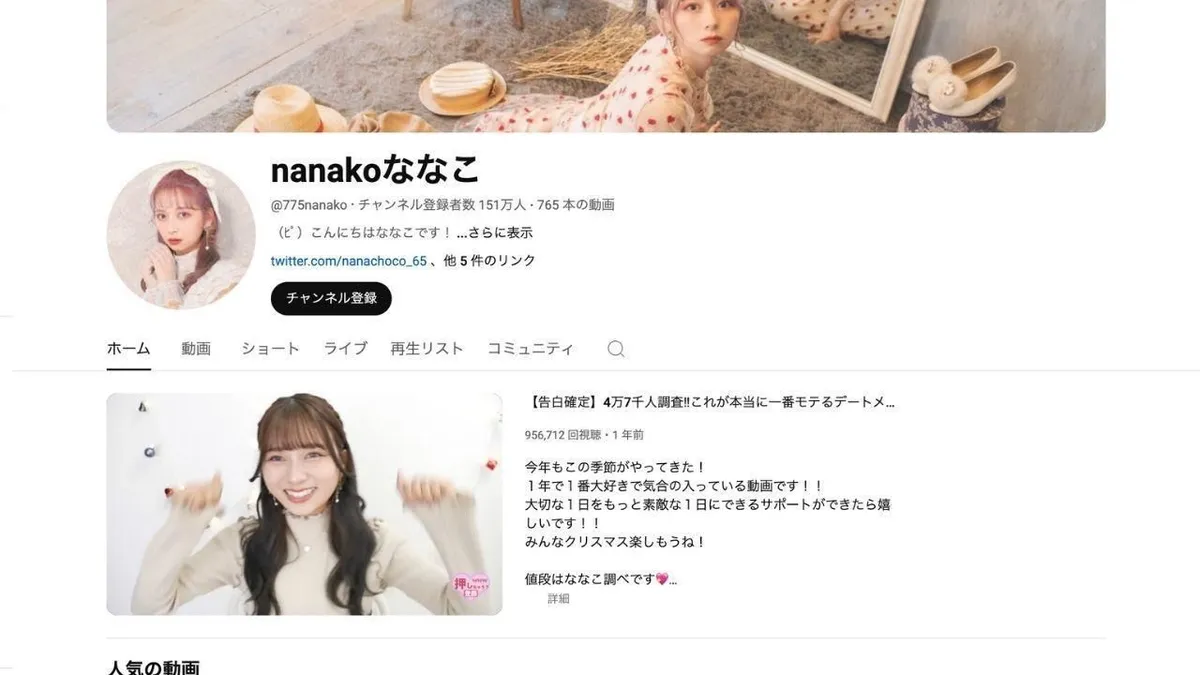Screen dimensions: 1200x675
Task: Open the channel's round profile picture
Action: click(x=181, y=235)
